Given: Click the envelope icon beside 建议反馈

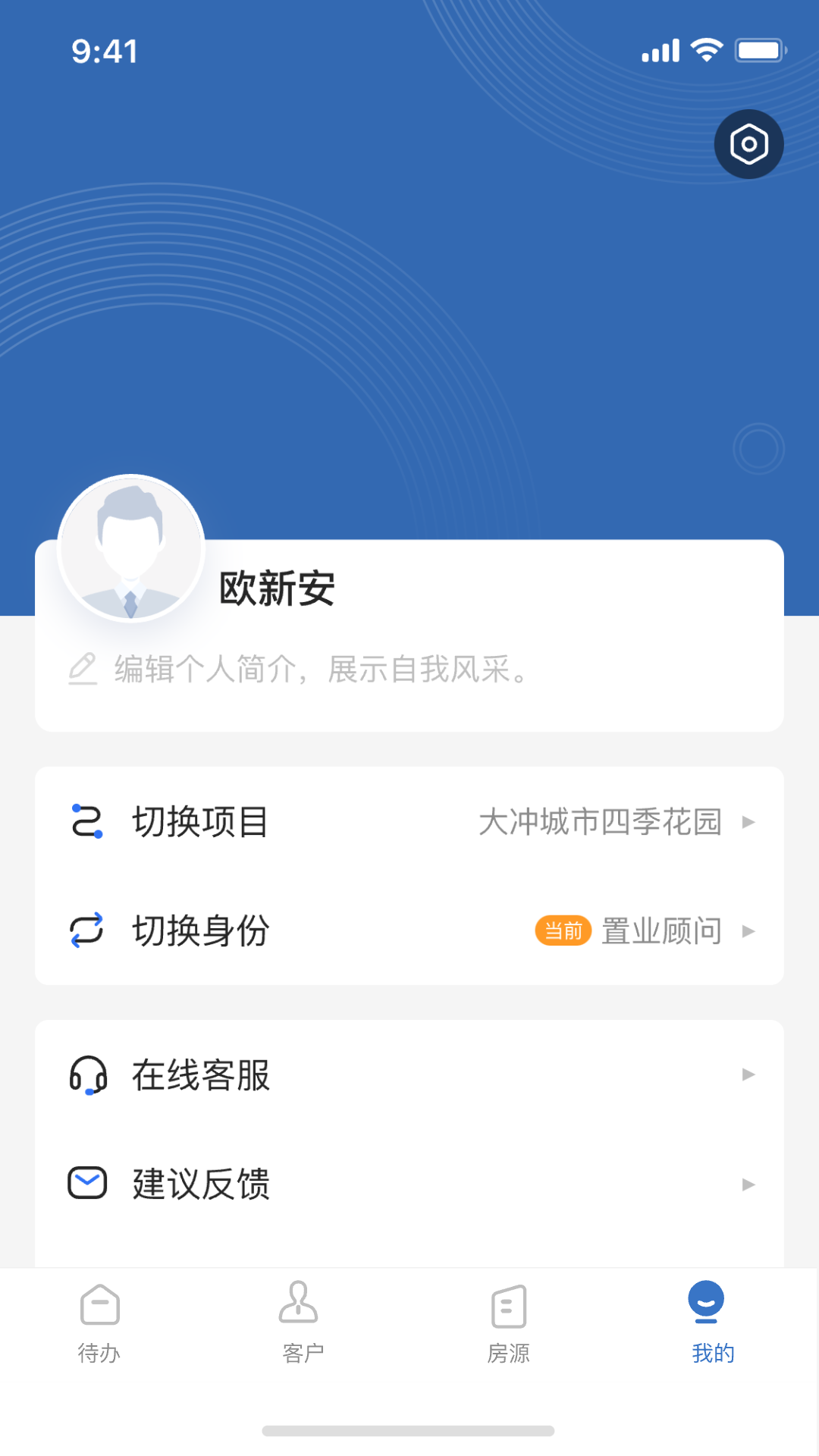Looking at the screenshot, I should (86, 1183).
